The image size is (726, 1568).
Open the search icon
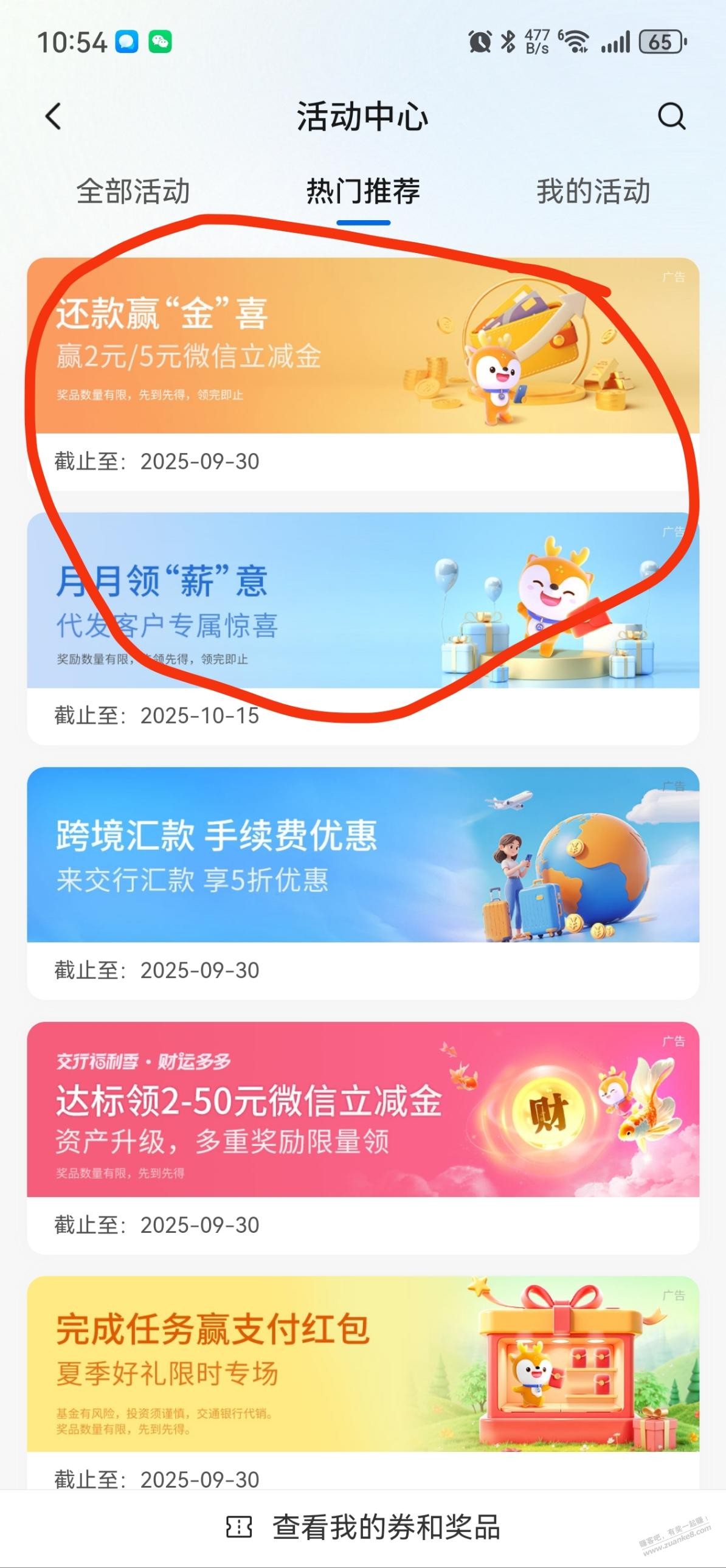(671, 116)
